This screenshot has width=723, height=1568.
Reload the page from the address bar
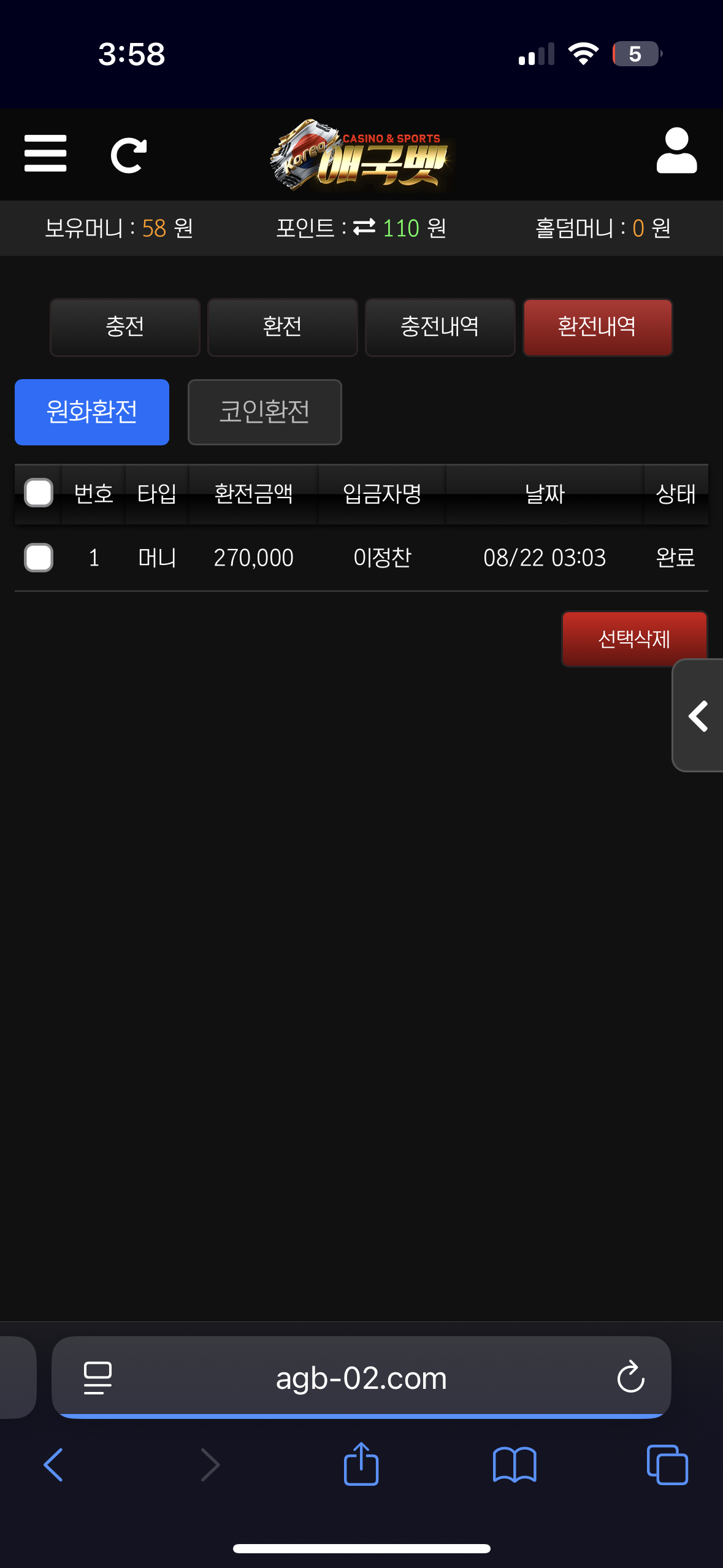[x=630, y=1378]
